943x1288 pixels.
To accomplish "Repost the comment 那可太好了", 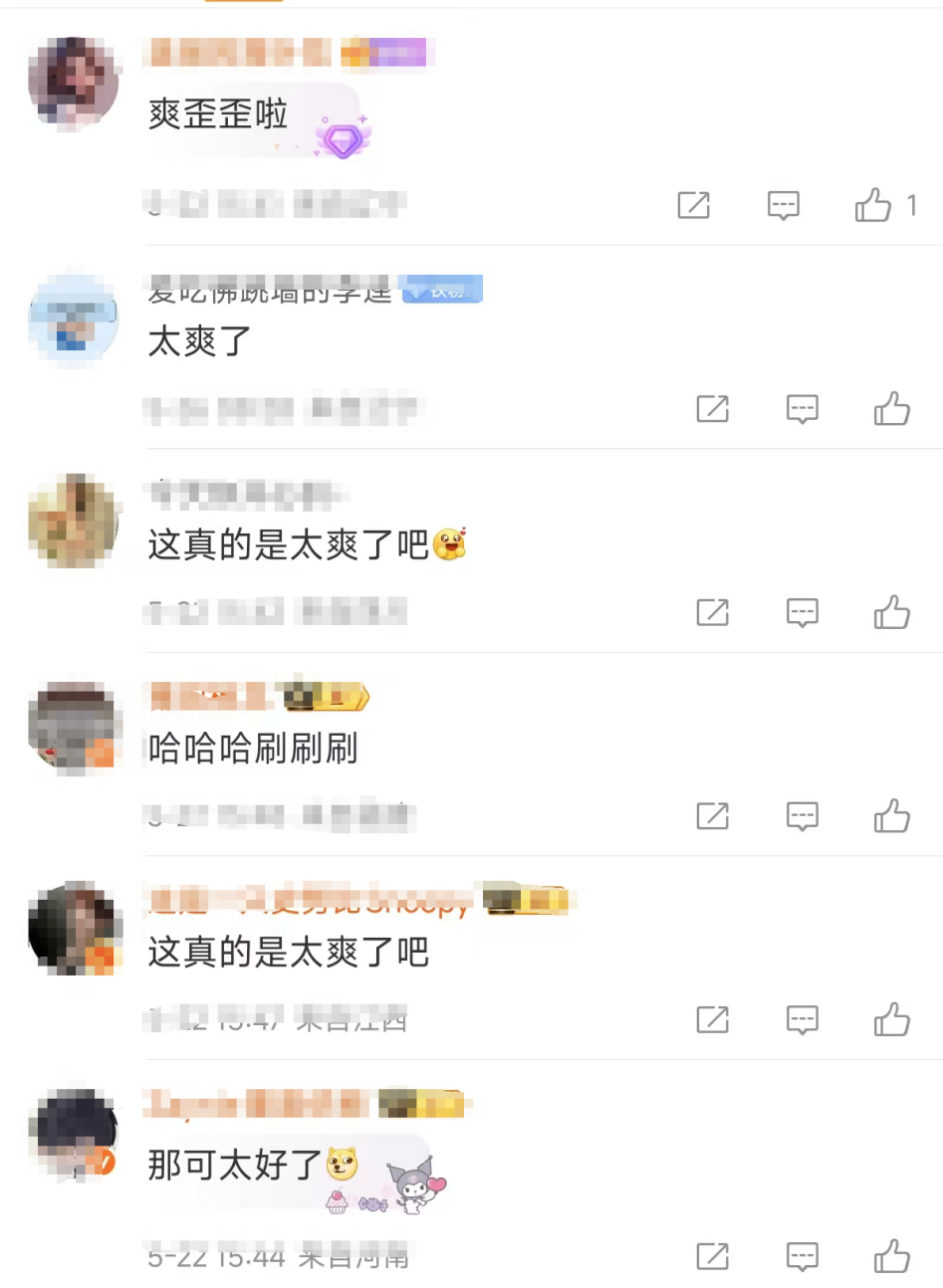I will pos(712,1256).
